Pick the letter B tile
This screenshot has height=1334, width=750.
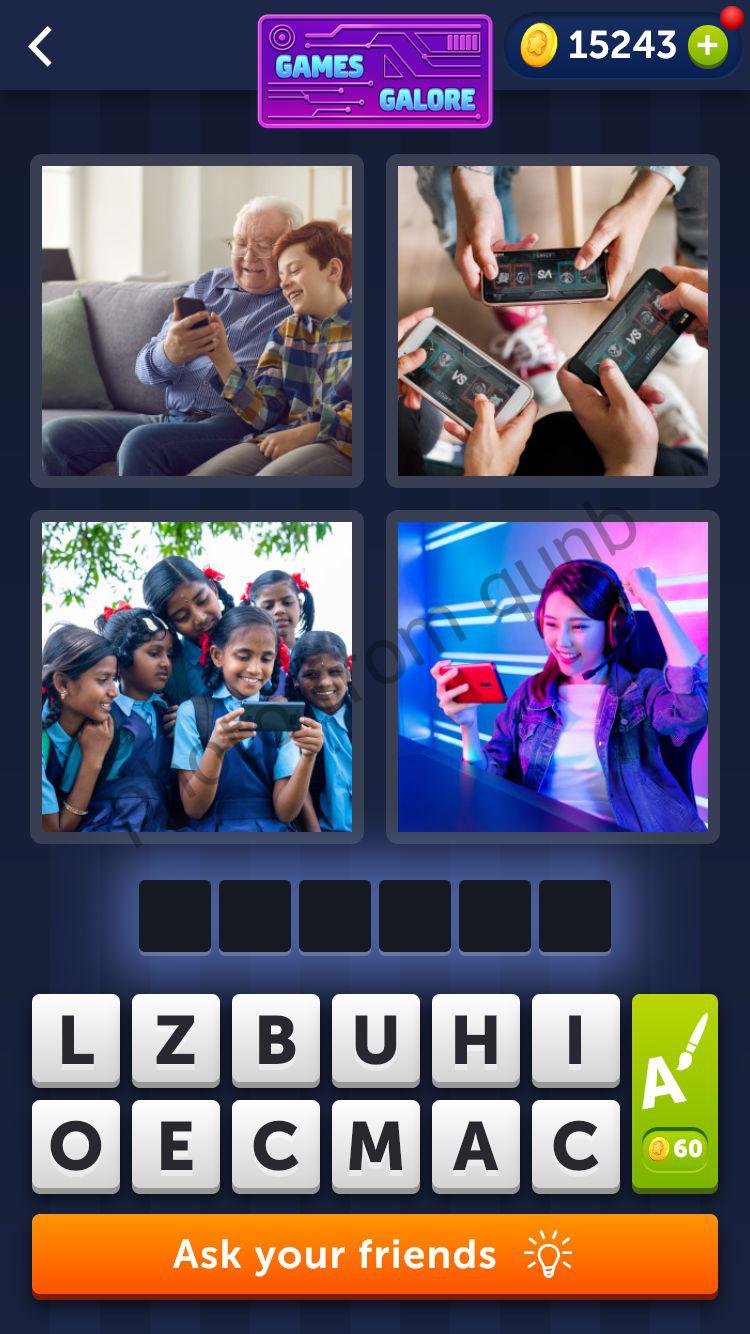pos(276,1039)
